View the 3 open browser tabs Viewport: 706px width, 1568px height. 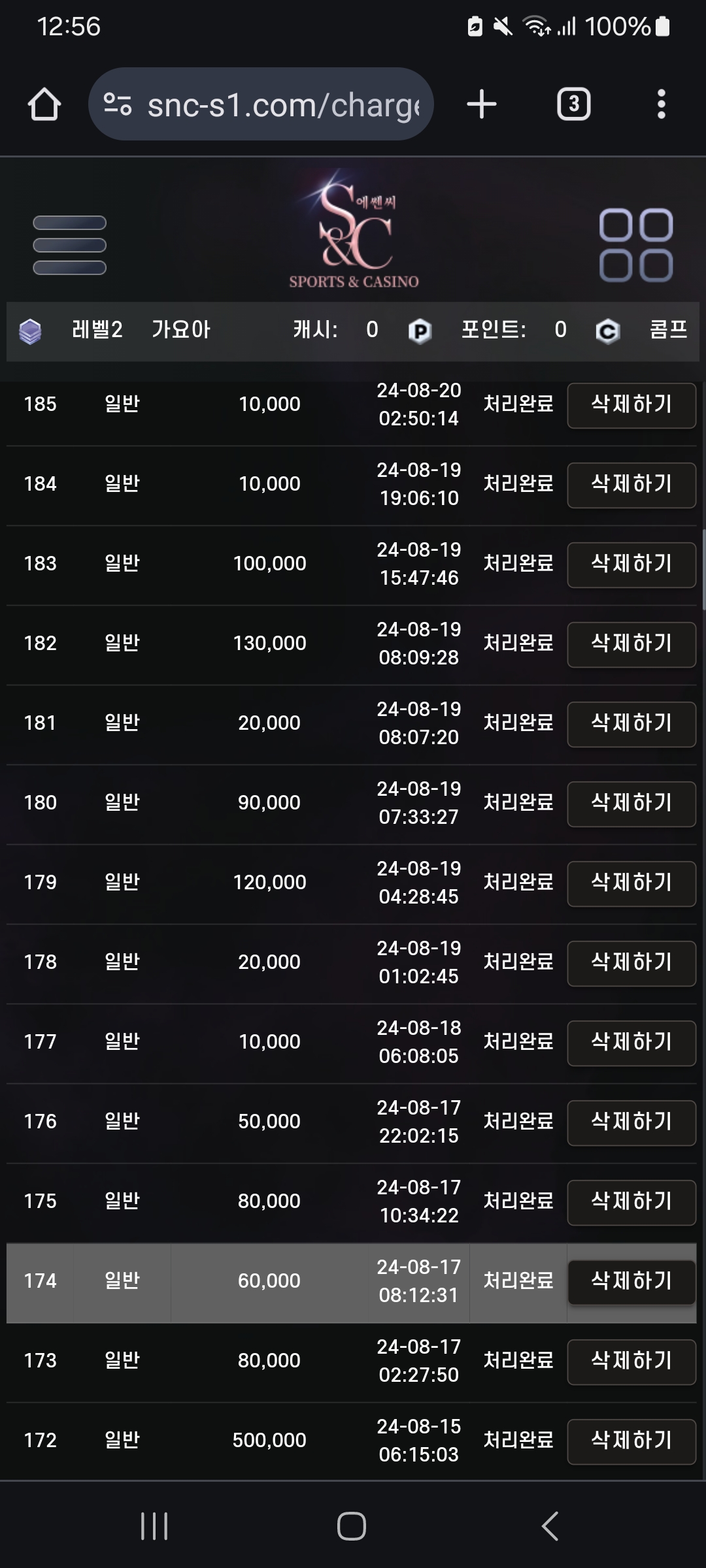pyautogui.click(x=573, y=105)
